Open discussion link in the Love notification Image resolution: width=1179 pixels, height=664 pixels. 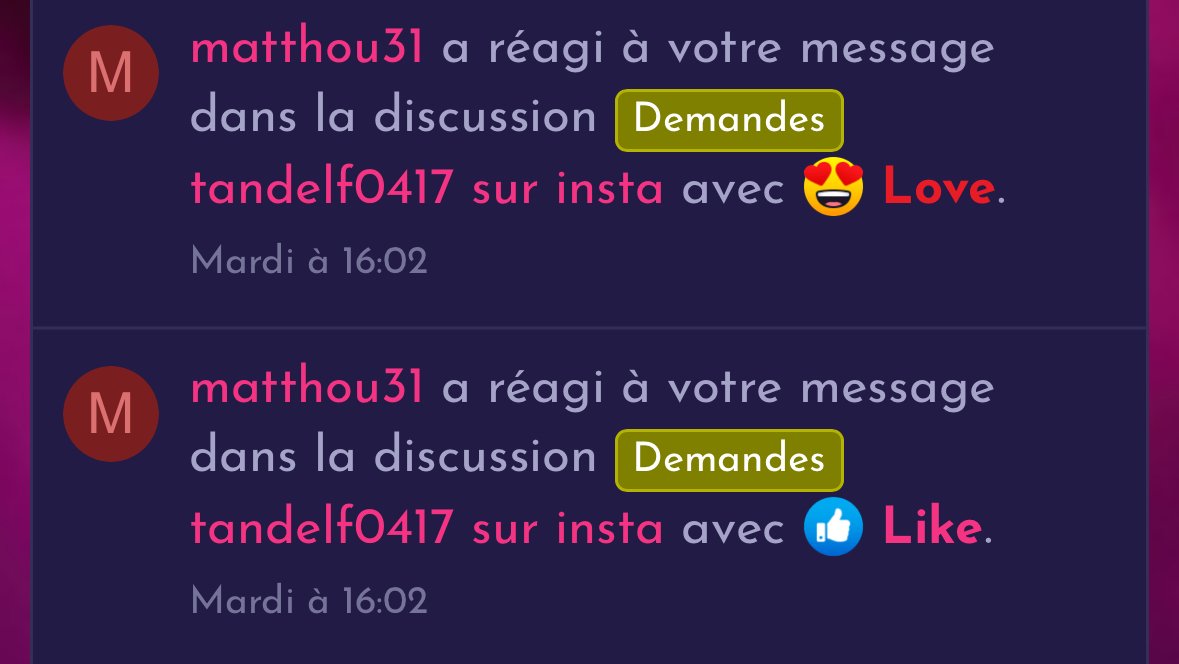pyautogui.click(x=426, y=189)
